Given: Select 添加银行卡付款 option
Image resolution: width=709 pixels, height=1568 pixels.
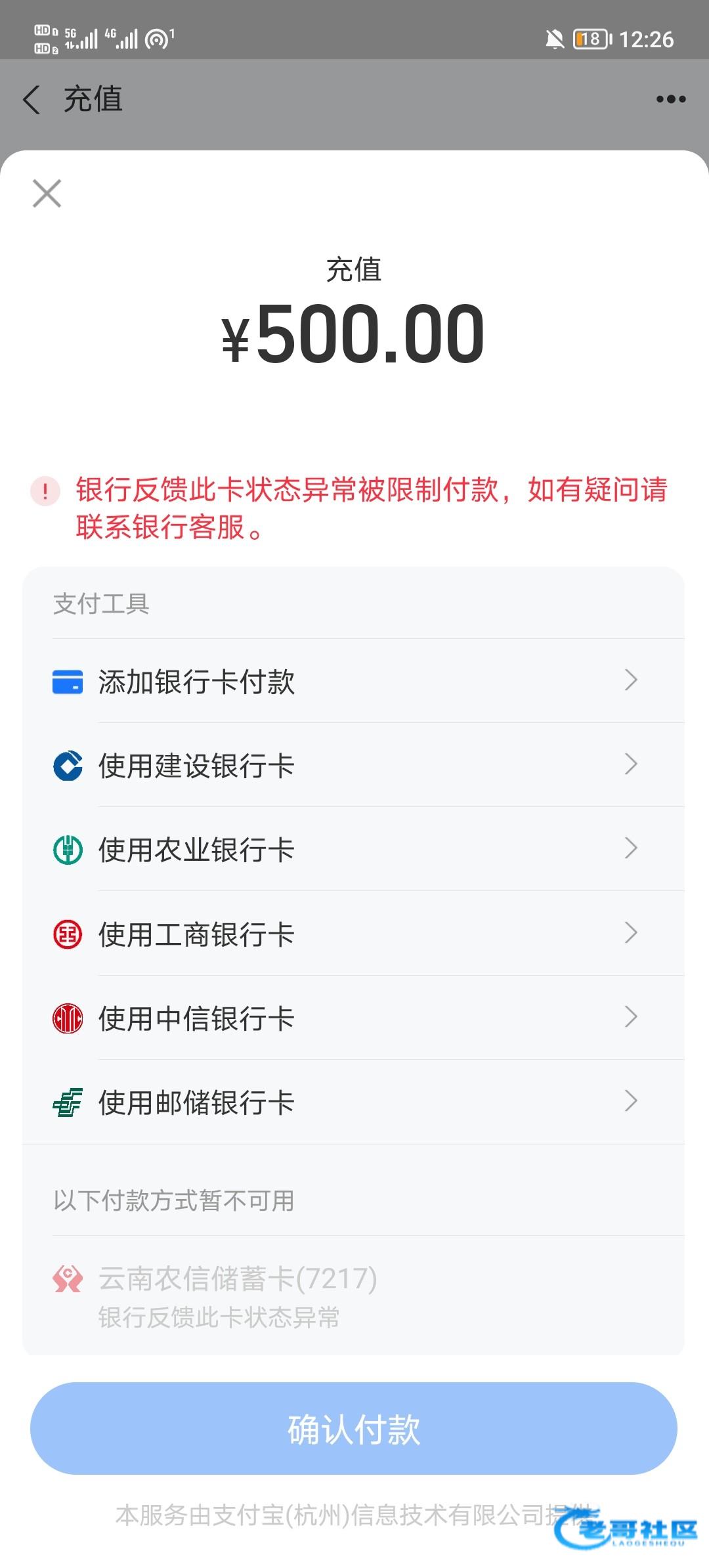Looking at the screenshot, I should (354, 681).
